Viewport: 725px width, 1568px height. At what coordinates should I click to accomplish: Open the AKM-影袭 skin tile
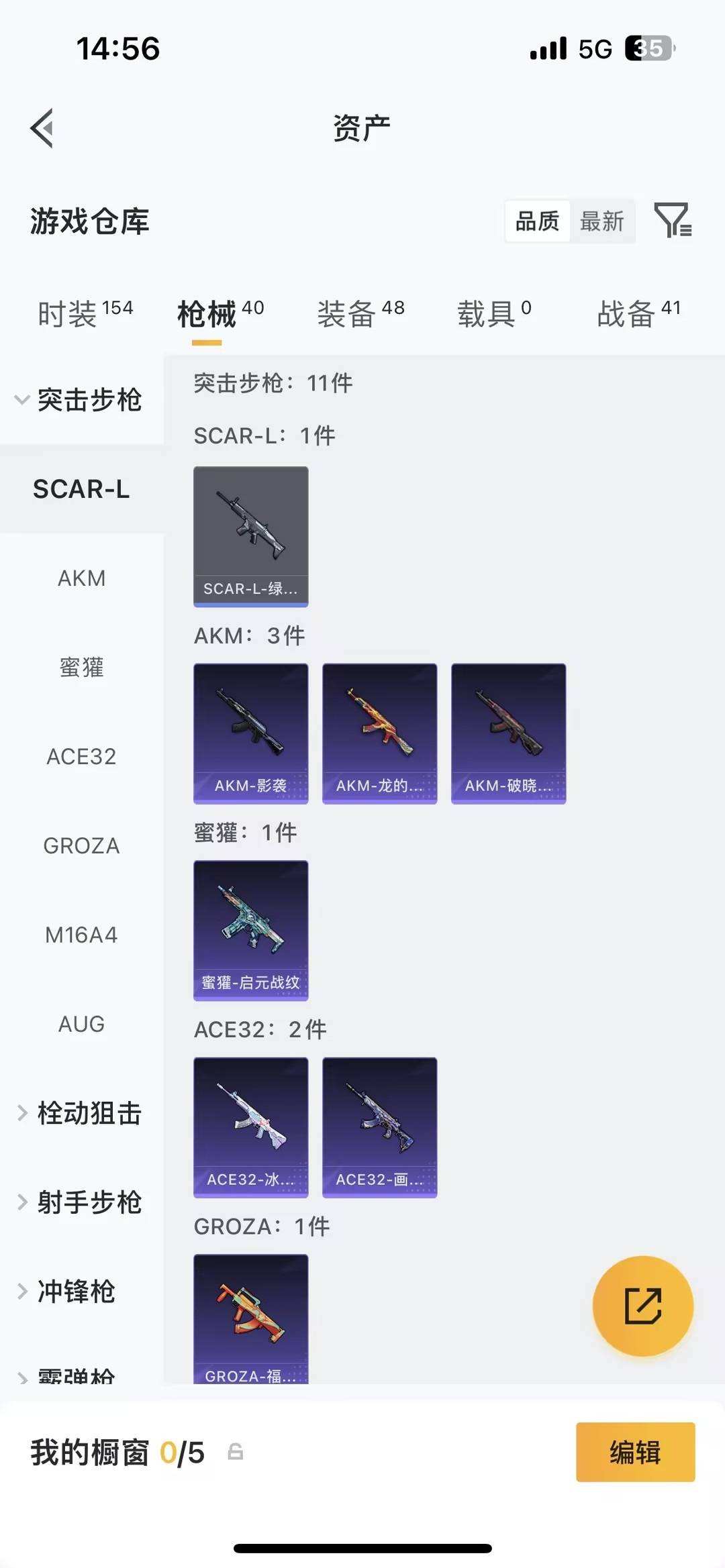tap(251, 733)
